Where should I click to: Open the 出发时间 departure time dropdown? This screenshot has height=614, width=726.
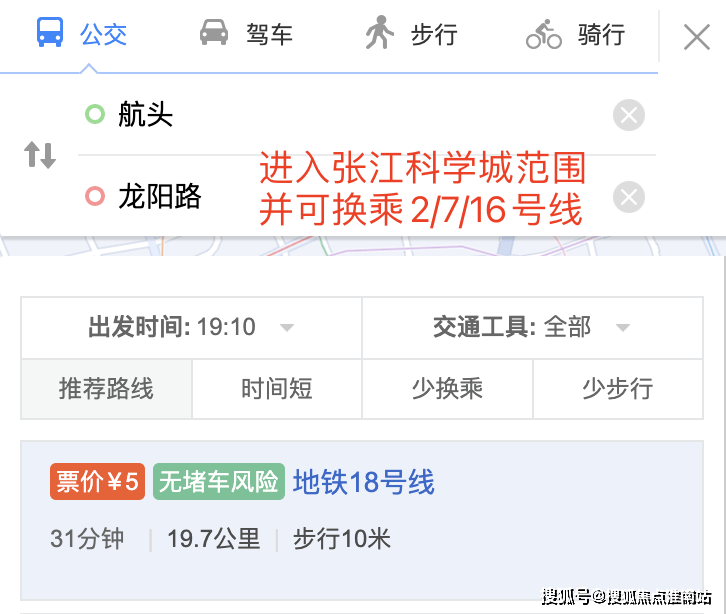click(191, 327)
